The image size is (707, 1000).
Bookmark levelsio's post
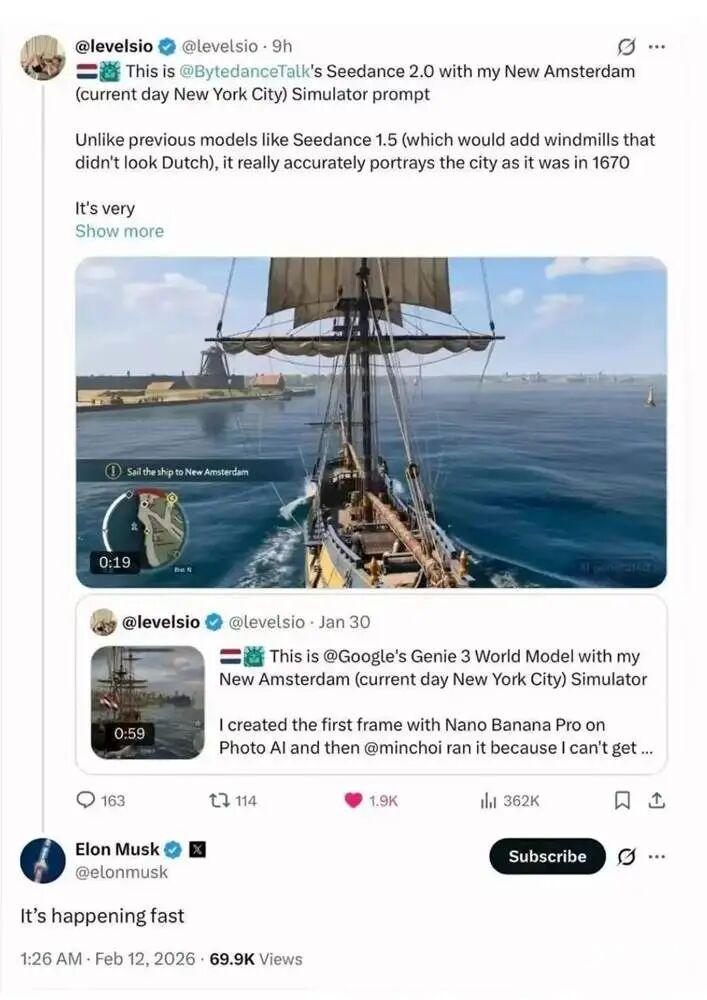[x=622, y=800]
